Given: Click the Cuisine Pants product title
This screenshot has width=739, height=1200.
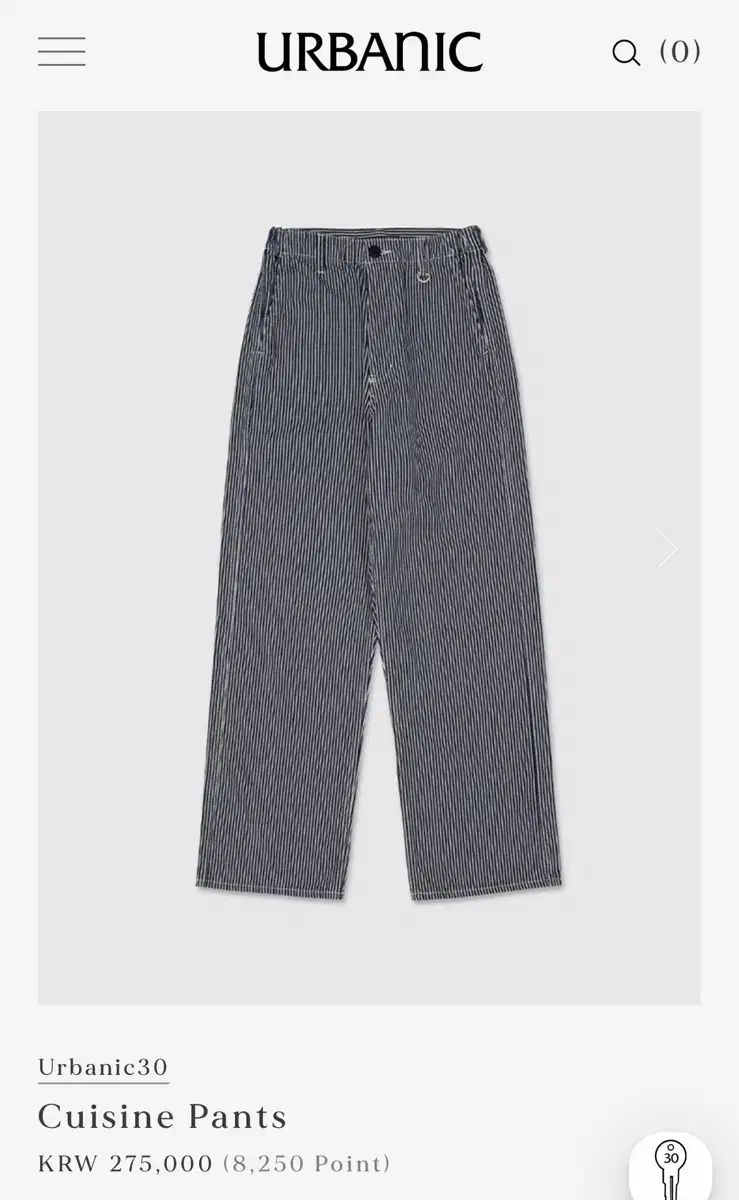Looking at the screenshot, I should (161, 1117).
